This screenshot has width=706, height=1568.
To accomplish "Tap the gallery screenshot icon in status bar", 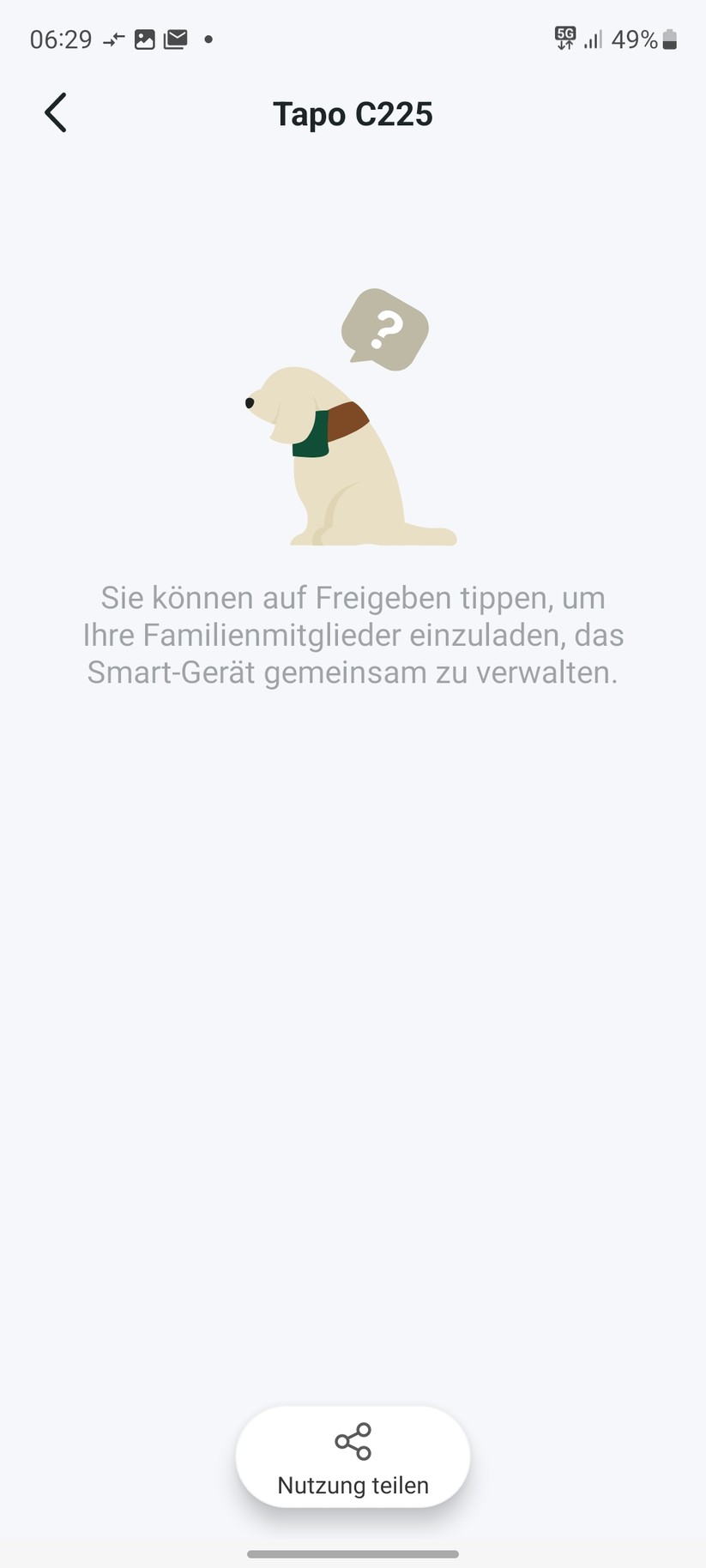I will 143,39.
